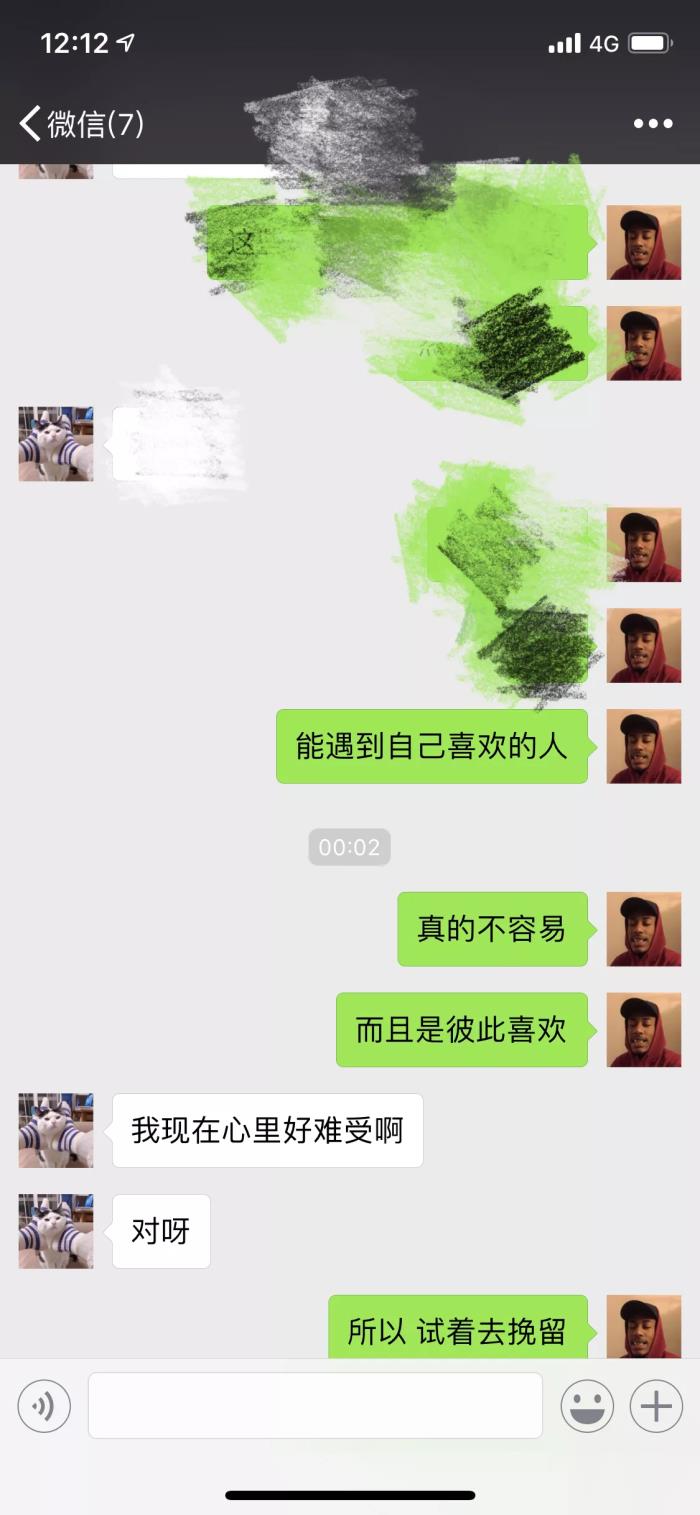This screenshot has width=700, height=1515.
Task: Tap the cat avatar beside 对呀
Action: point(56,1231)
